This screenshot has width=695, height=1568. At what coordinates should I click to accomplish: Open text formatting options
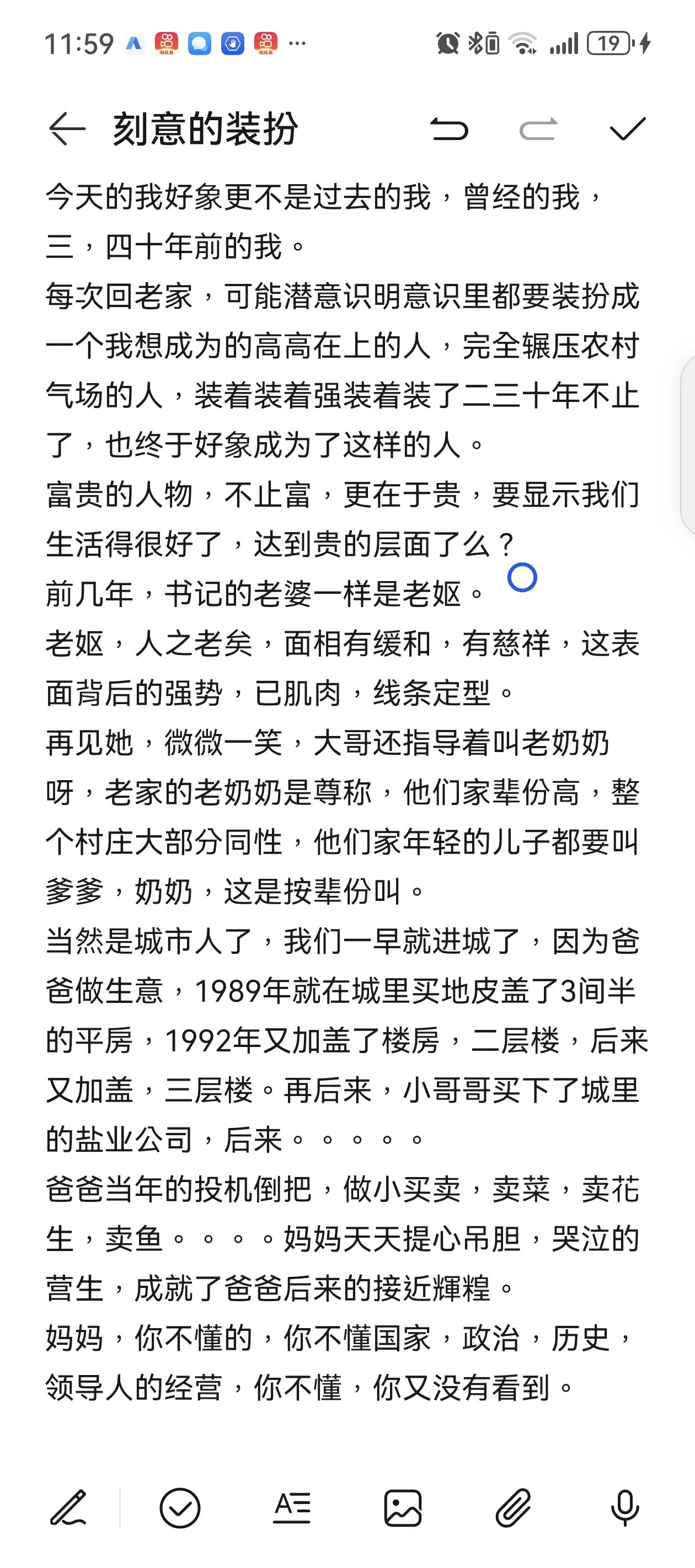tap(292, 1508)
